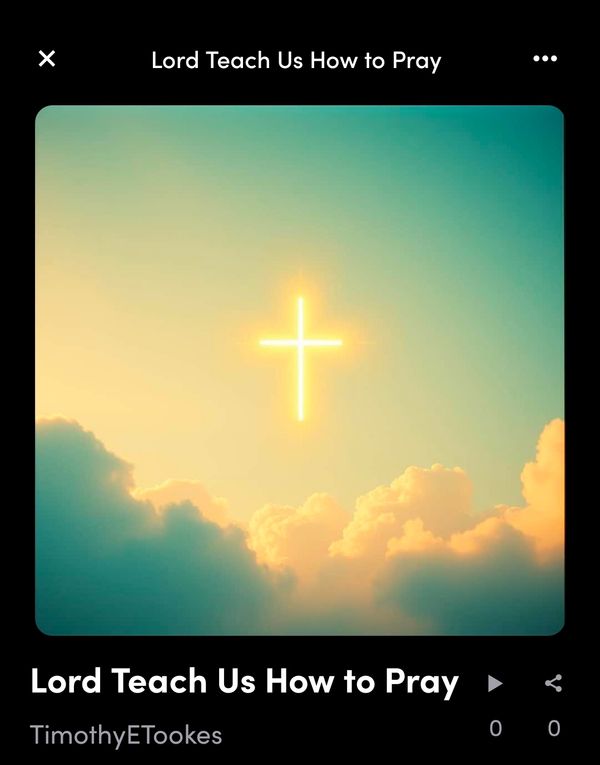The height and width of the screenshot is (765, 600).
Task: Play Lord Teach Us How to Pray
Action: tap(495, 684)
